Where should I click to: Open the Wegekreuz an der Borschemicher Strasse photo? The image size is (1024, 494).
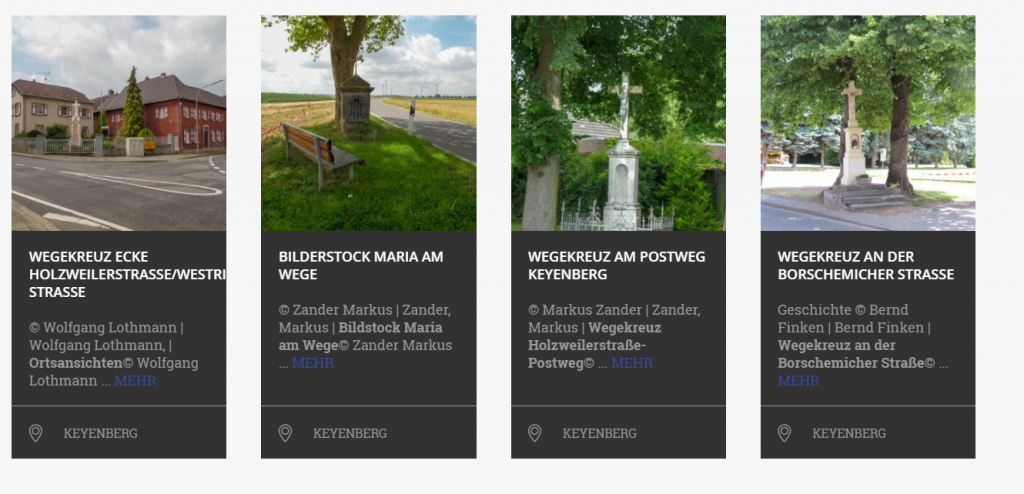[867, 123]
